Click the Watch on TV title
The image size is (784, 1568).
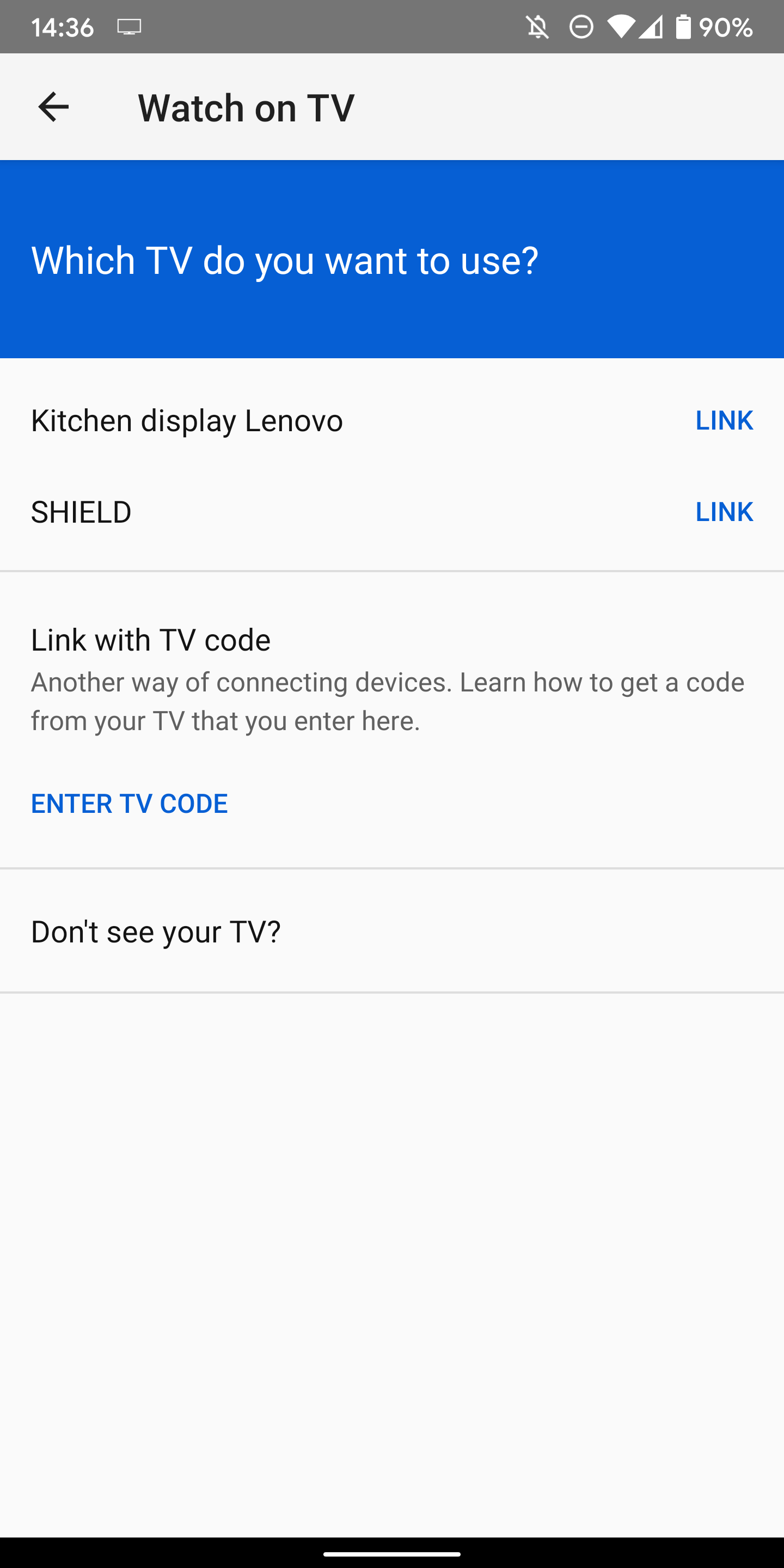[x=246, y=107]
